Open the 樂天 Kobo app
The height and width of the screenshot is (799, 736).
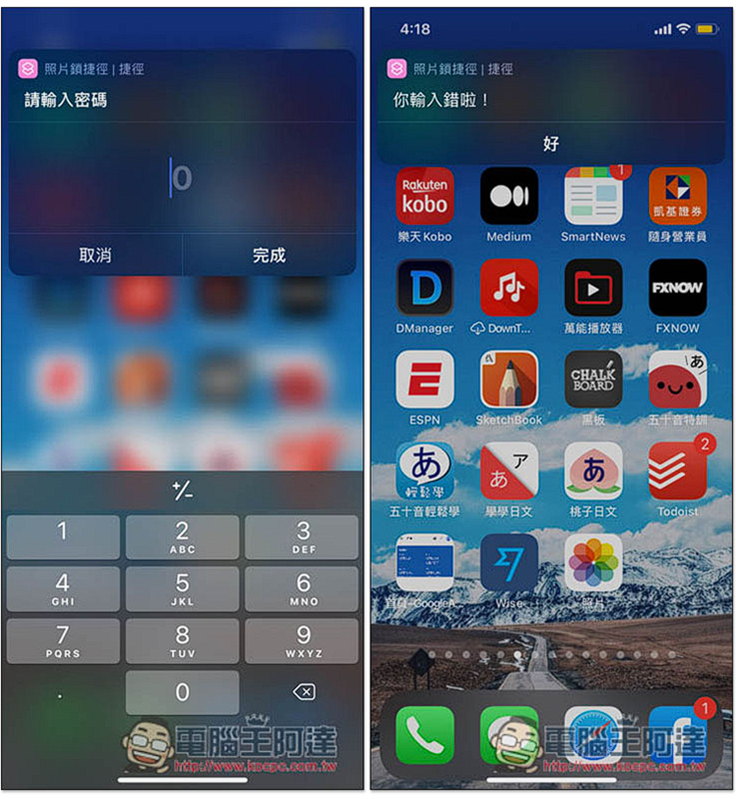pos(425,196)
